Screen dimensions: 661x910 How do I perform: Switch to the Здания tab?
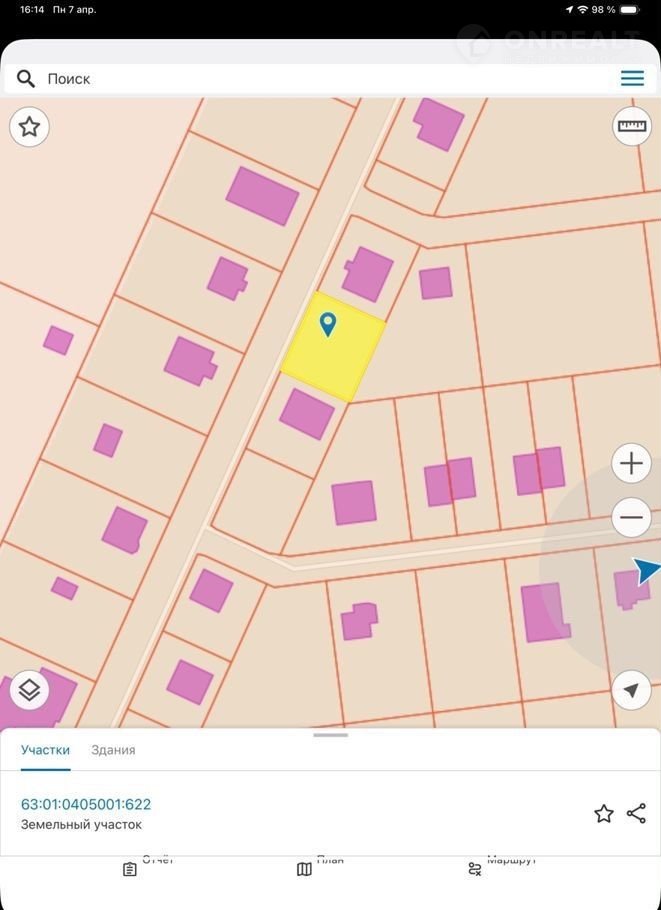[113, 750]
